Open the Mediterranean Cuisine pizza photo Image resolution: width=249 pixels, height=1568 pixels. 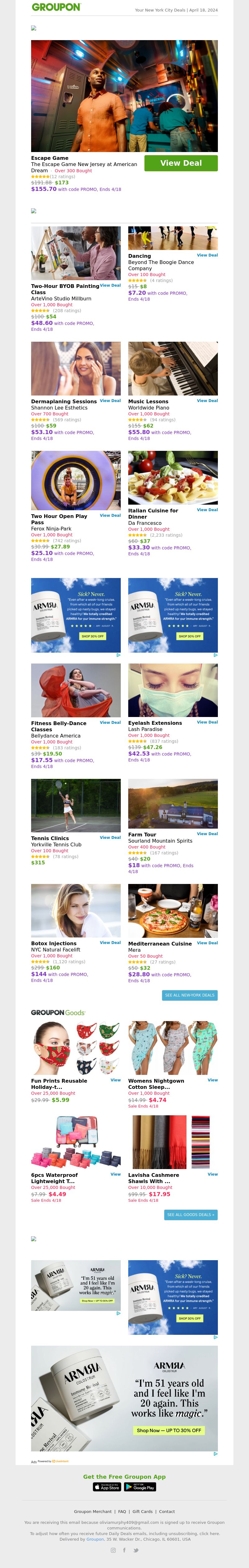(173, 910)
